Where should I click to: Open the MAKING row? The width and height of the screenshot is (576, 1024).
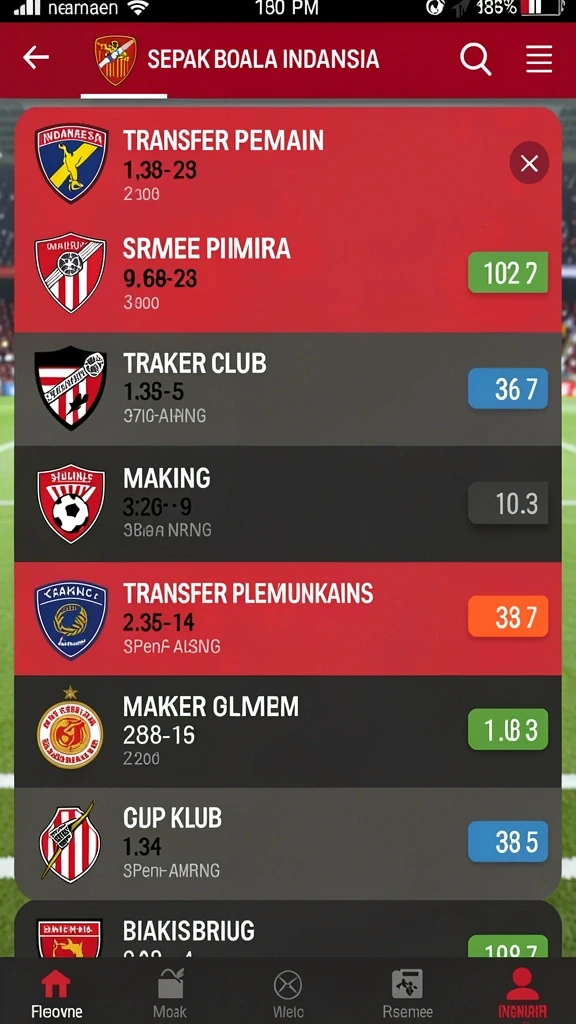[x=288, y=504]
